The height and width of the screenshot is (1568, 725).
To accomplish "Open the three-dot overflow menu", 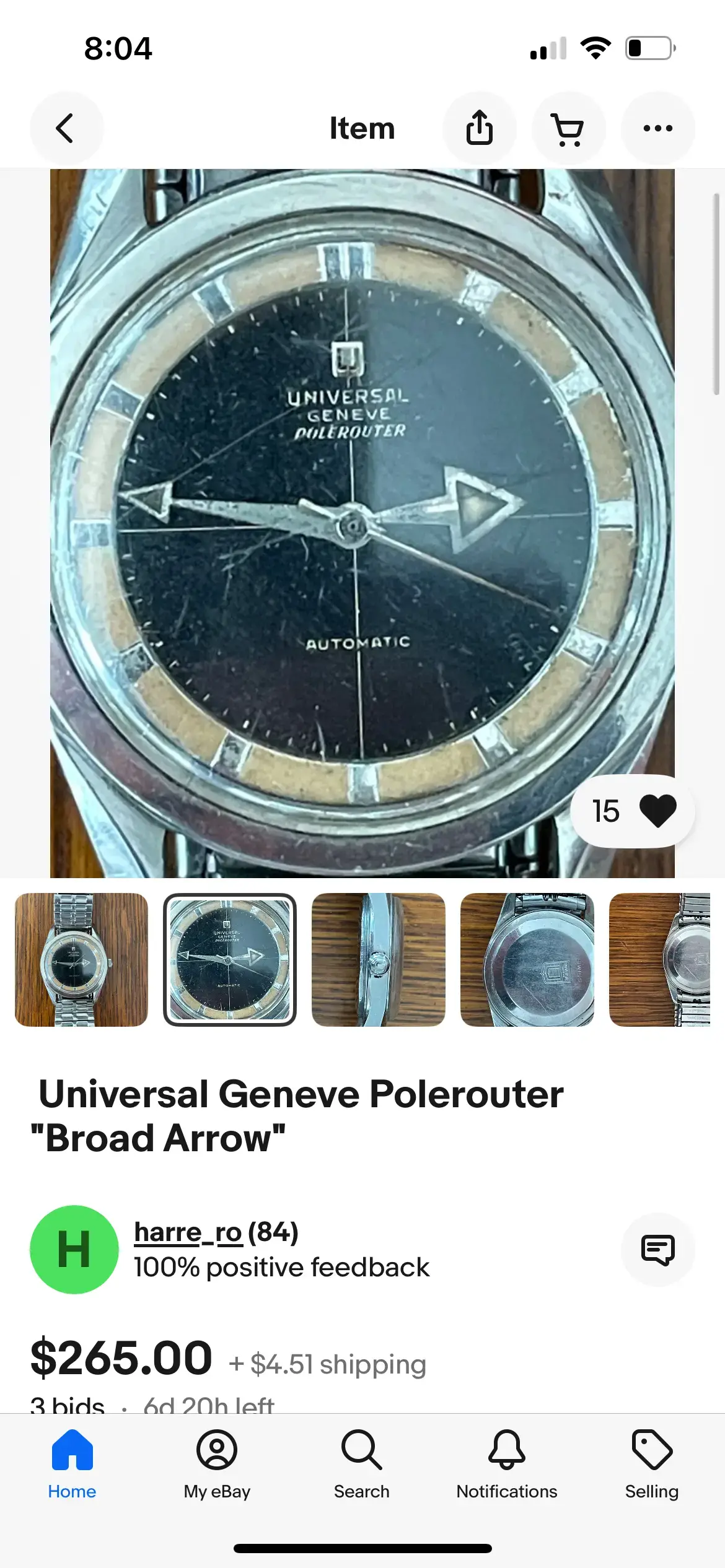I will coord(657,128).
